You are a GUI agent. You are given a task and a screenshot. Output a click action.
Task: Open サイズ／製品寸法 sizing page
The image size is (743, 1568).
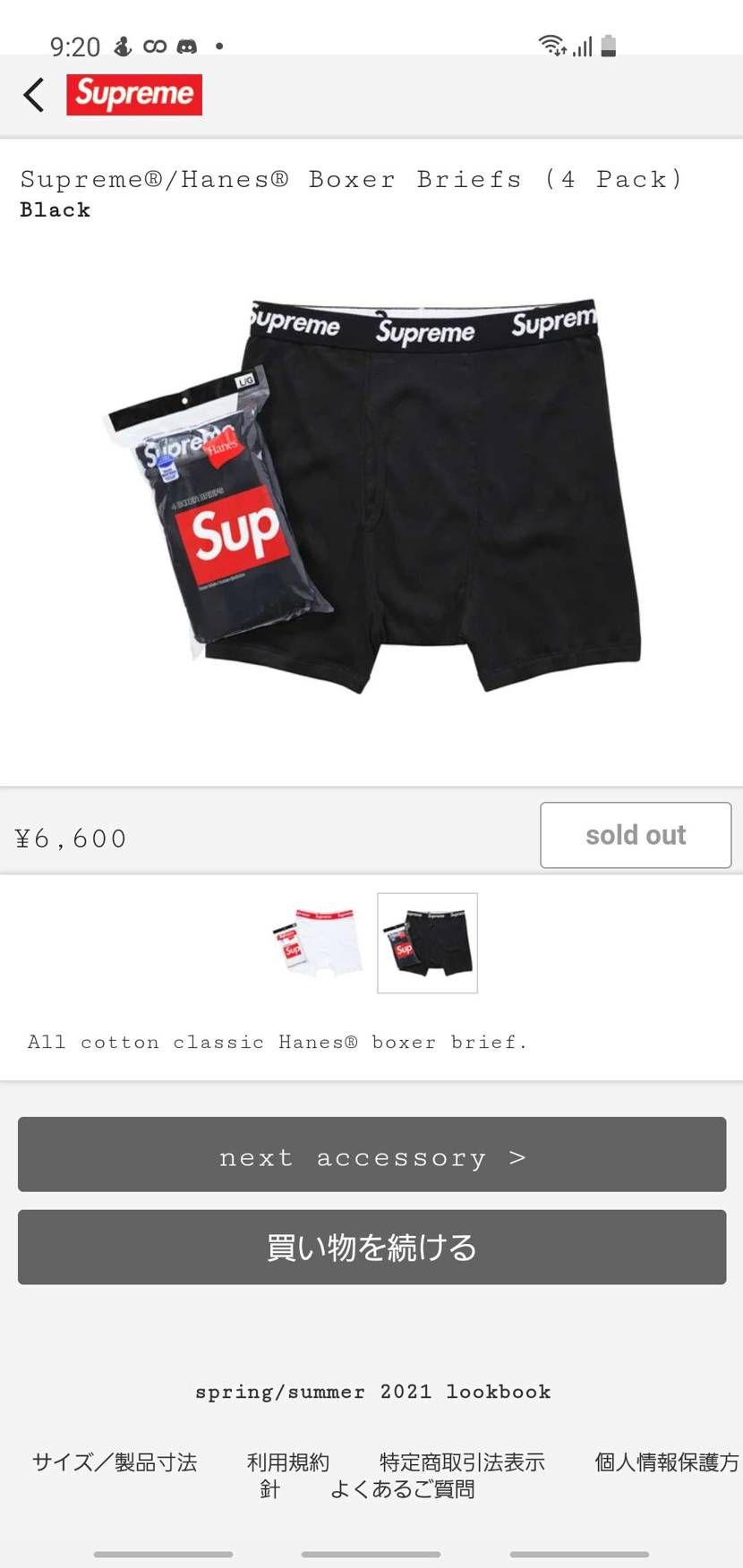(115, 1462)
